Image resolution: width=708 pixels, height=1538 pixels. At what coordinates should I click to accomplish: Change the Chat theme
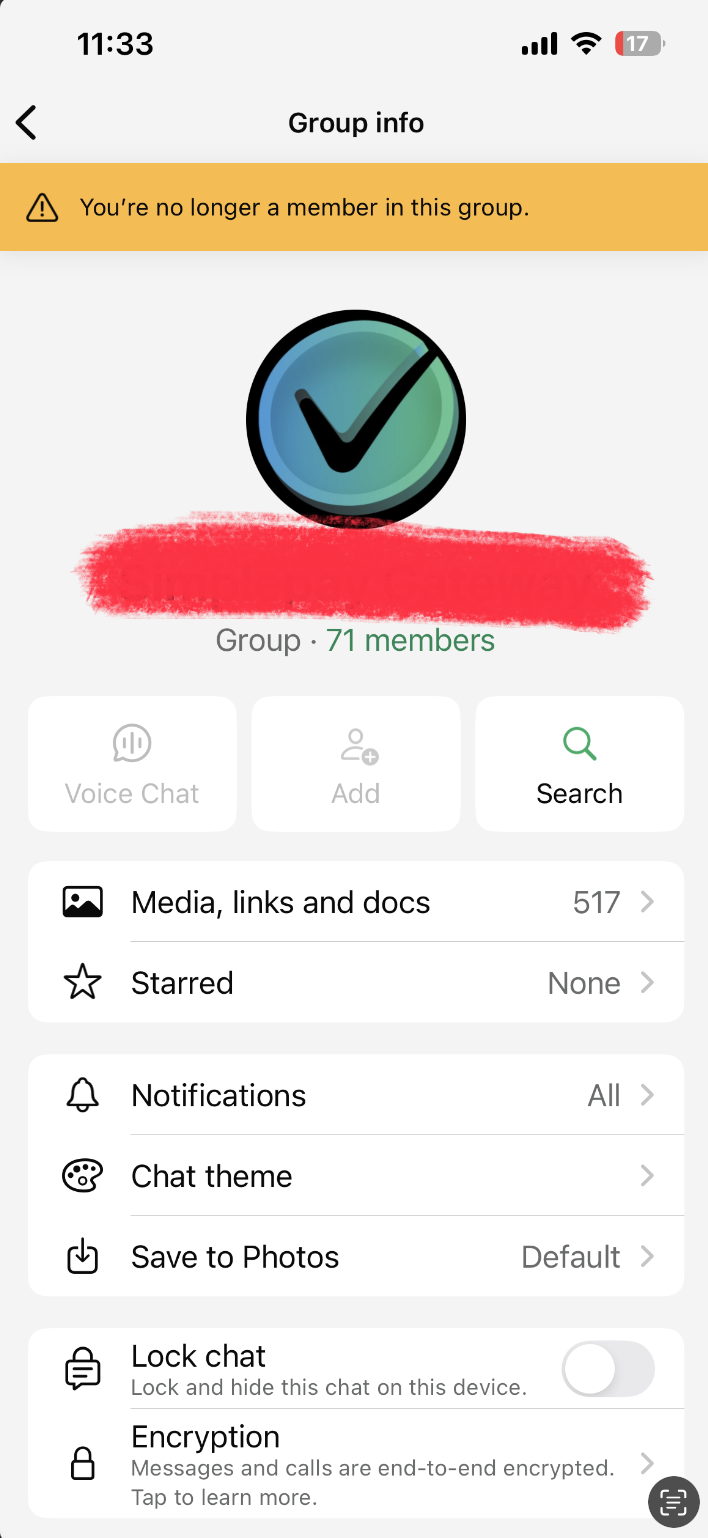[x=356, y=1176]
